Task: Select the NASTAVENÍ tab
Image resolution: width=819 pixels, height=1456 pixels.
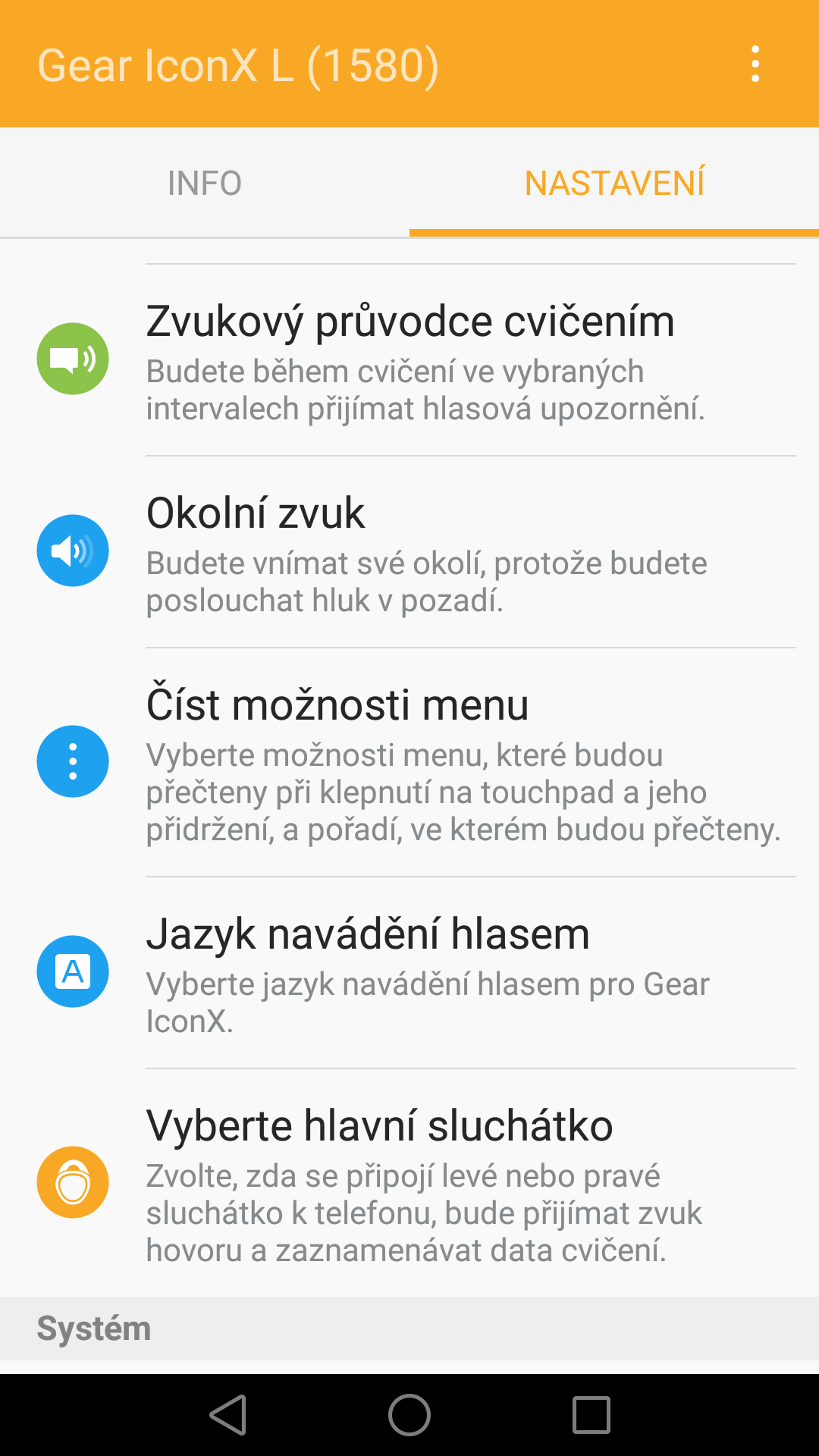Action: 614,183
